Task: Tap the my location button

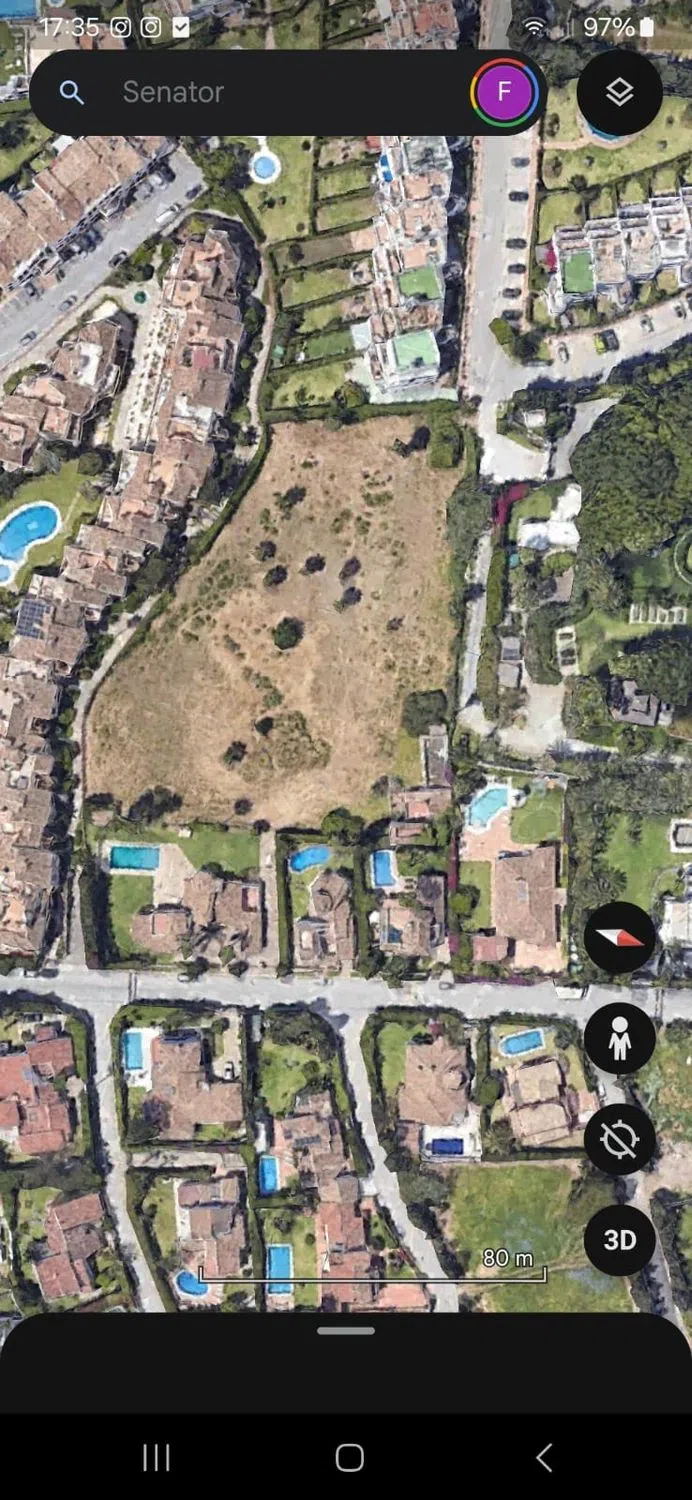Action: click(620, 1139)
